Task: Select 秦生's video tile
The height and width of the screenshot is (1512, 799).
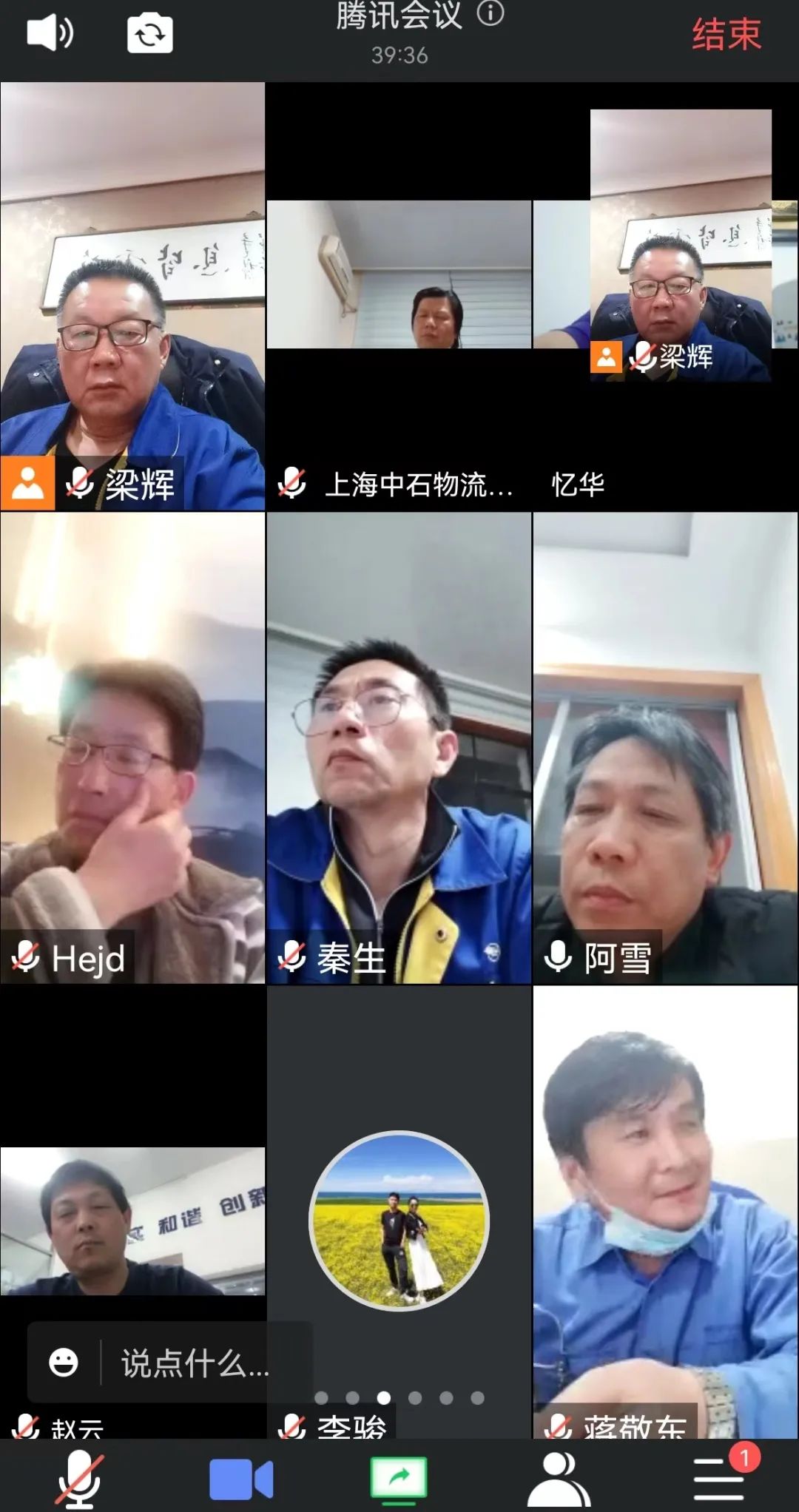Action: point(399,747)
